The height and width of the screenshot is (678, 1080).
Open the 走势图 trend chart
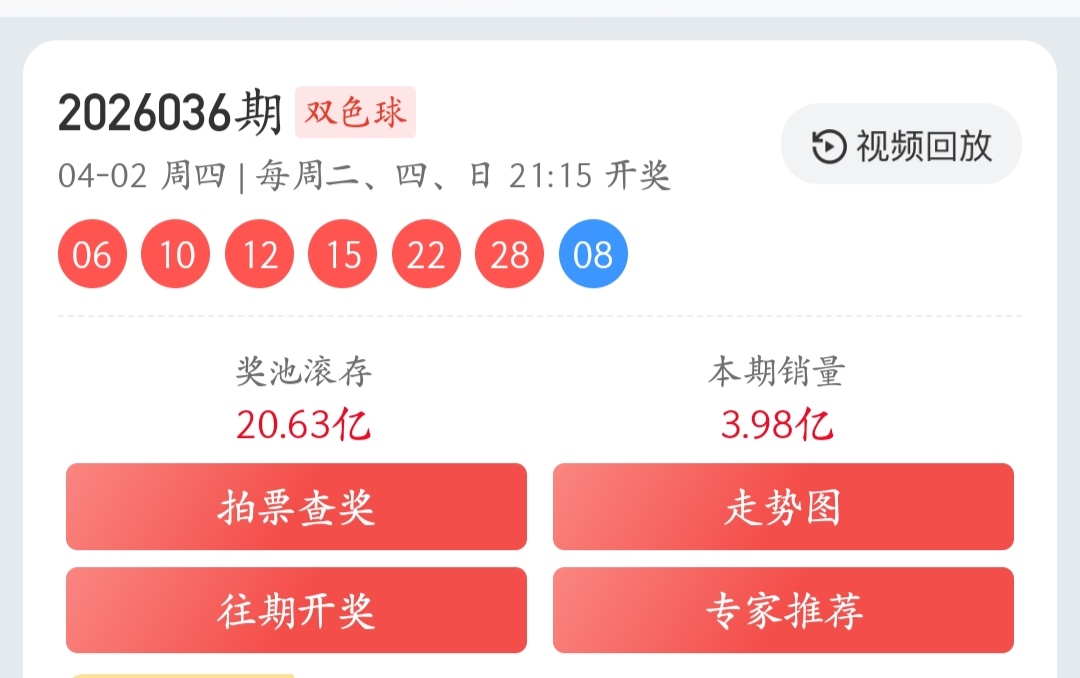[783, 507]
